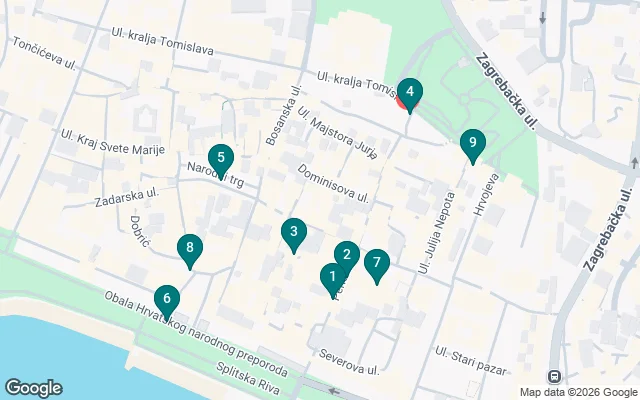
Task: Tap map pin number 9
Action: pos(472,144)
